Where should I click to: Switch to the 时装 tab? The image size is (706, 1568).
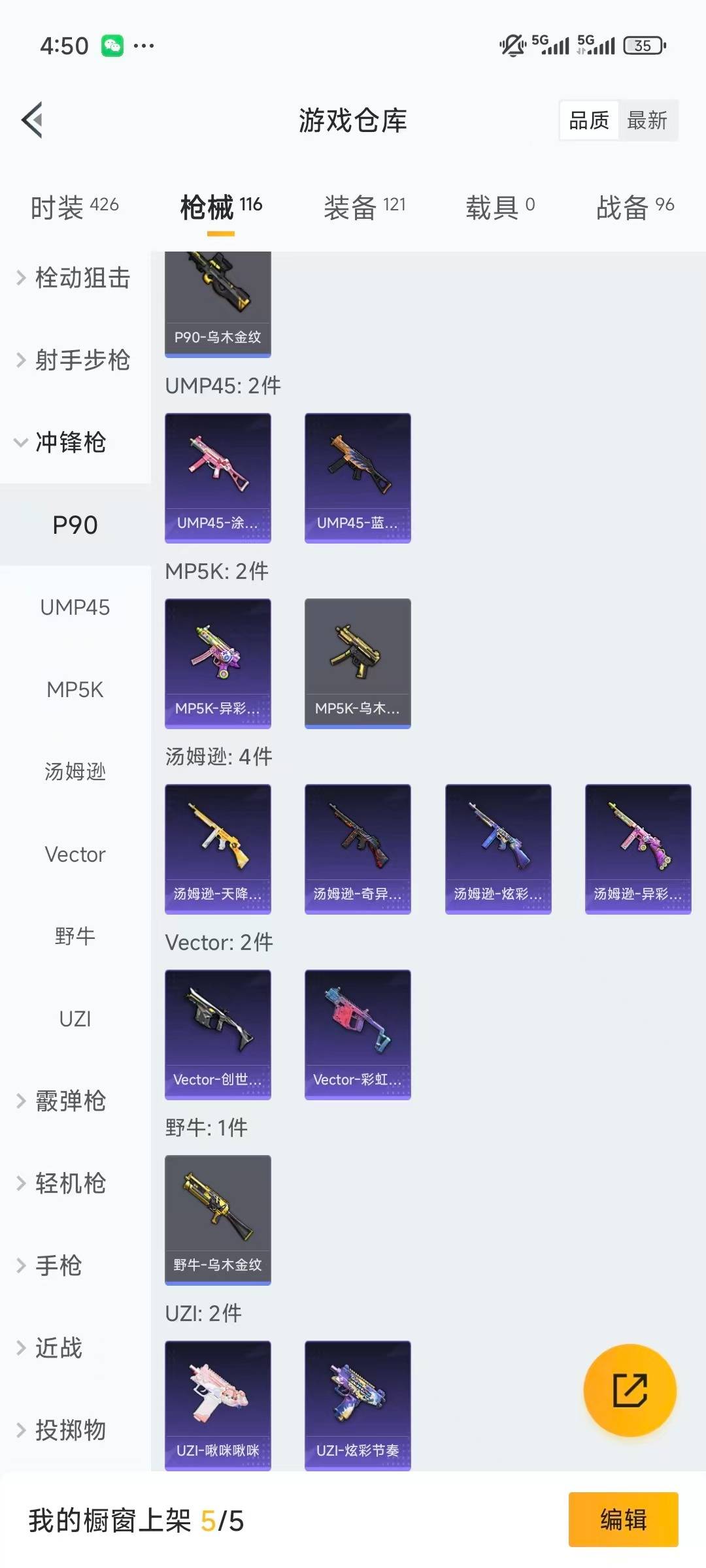pos(75,207)
